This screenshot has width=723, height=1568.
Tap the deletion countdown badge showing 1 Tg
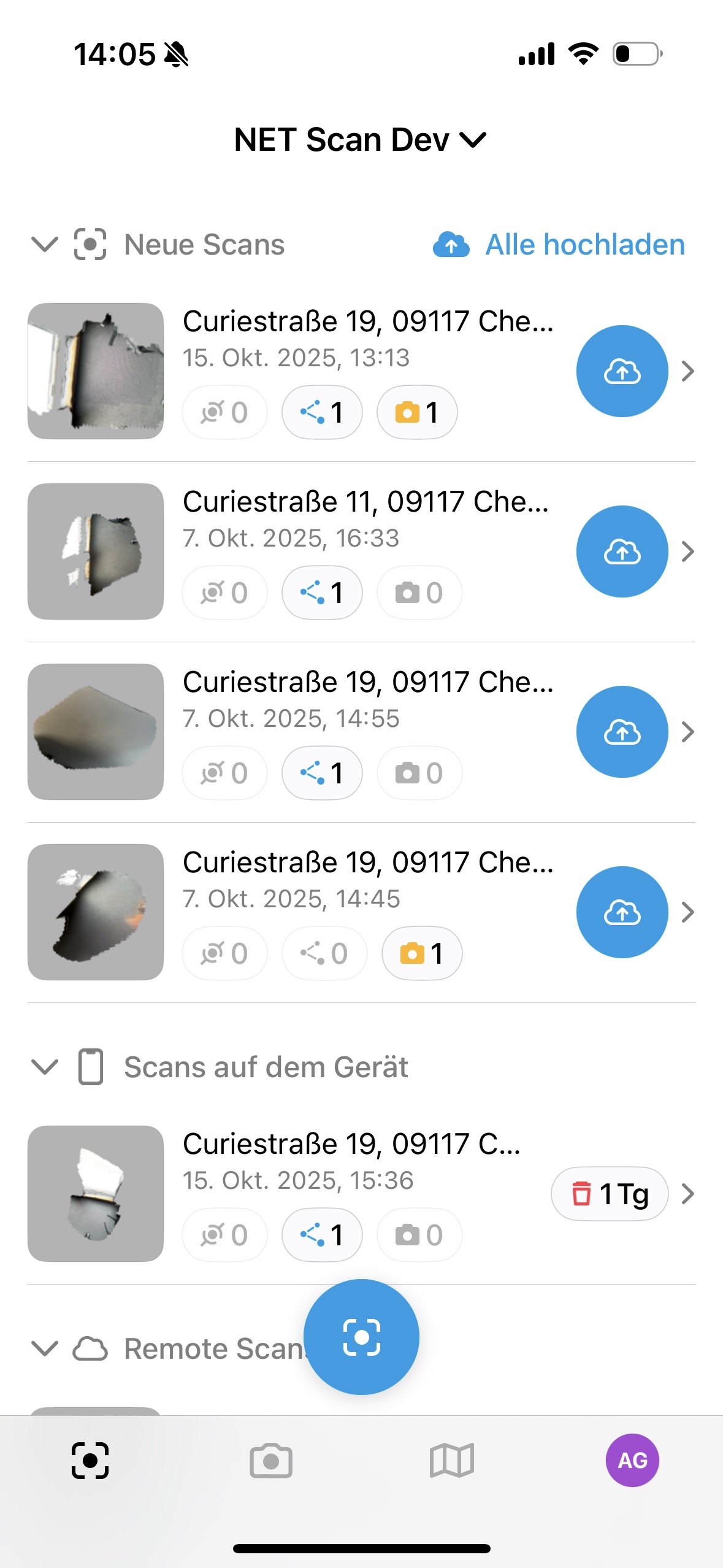tap(609, 1193)
